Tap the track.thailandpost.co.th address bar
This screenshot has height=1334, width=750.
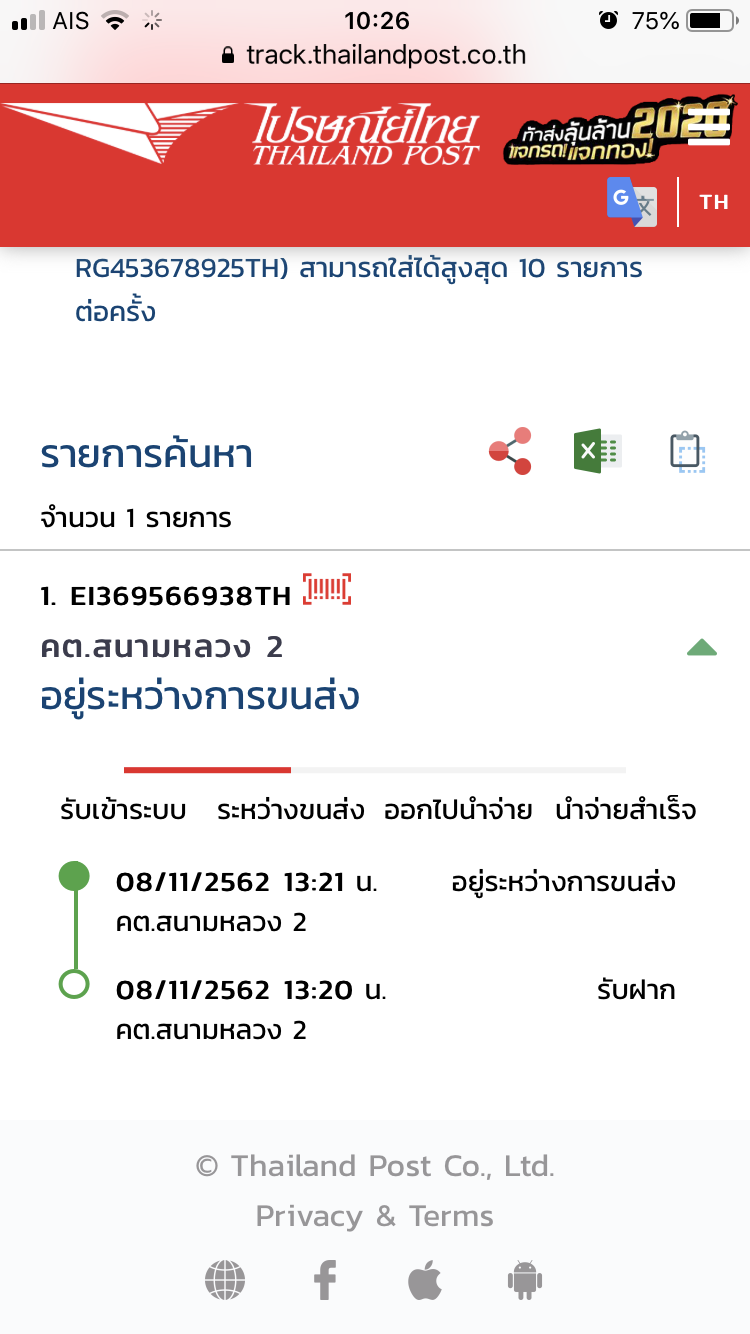(x=375, y=55)
